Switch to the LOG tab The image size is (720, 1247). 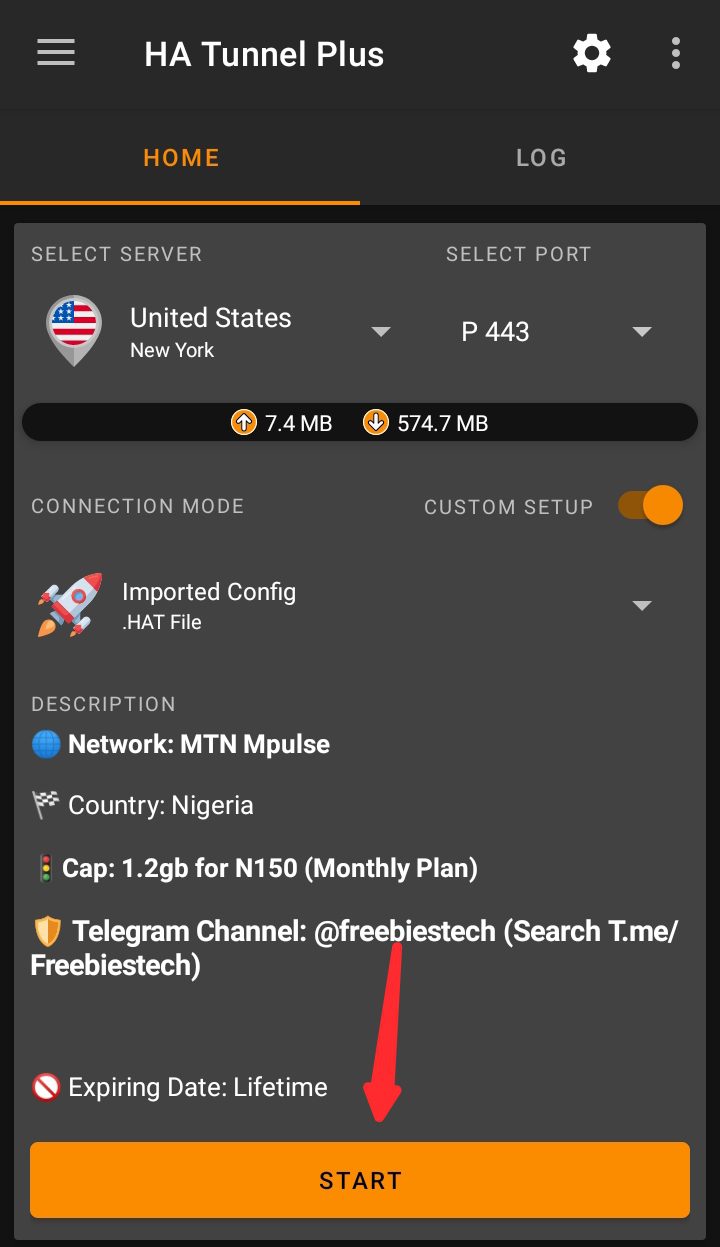[x=541, y=158]
